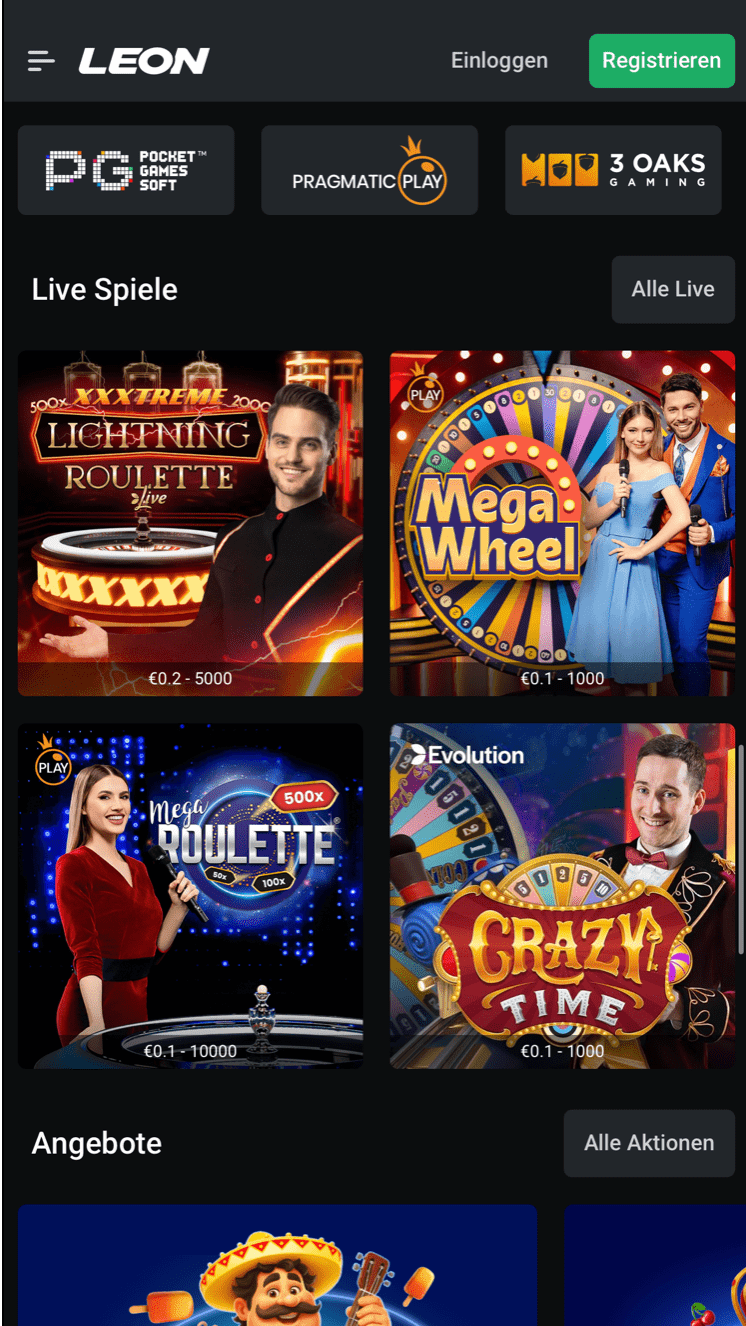The height and width of the screenshot is (1326, 746).
Task: Open the hamburger menu
Action: (x=41, y=61)
